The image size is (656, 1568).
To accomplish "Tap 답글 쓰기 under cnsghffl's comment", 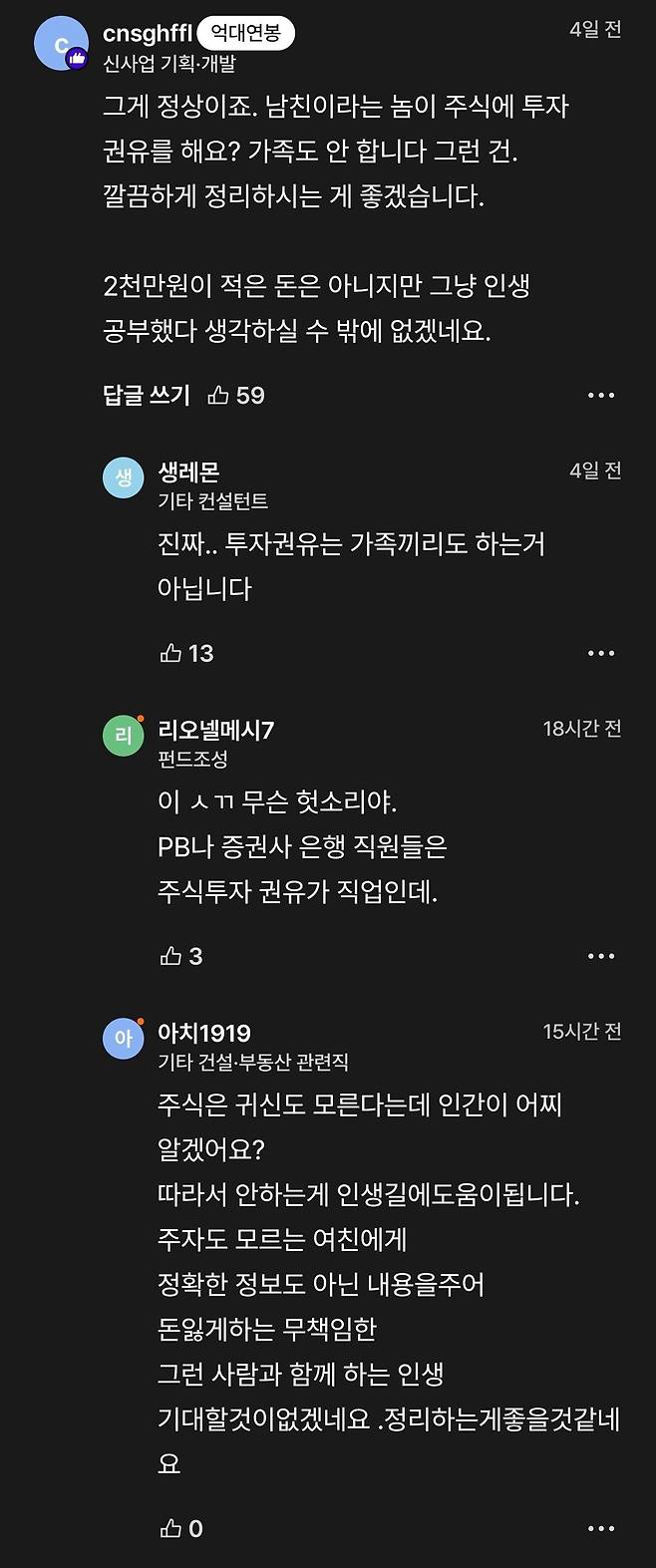I will [146, 395].
